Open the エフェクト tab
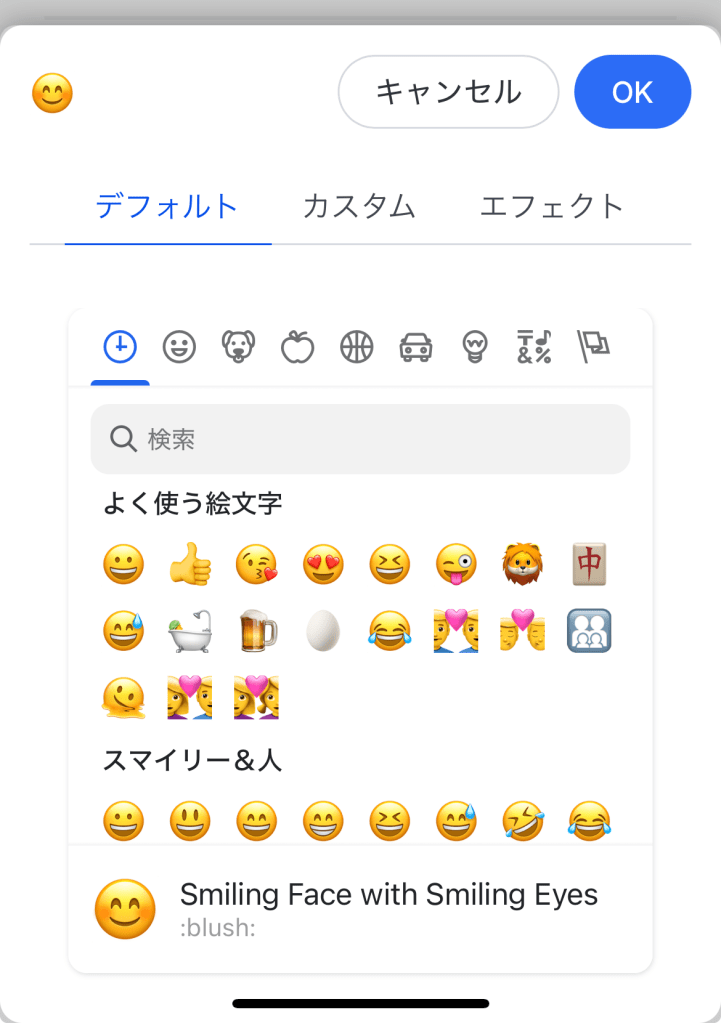721x1023 pixels. click(552, 207)
